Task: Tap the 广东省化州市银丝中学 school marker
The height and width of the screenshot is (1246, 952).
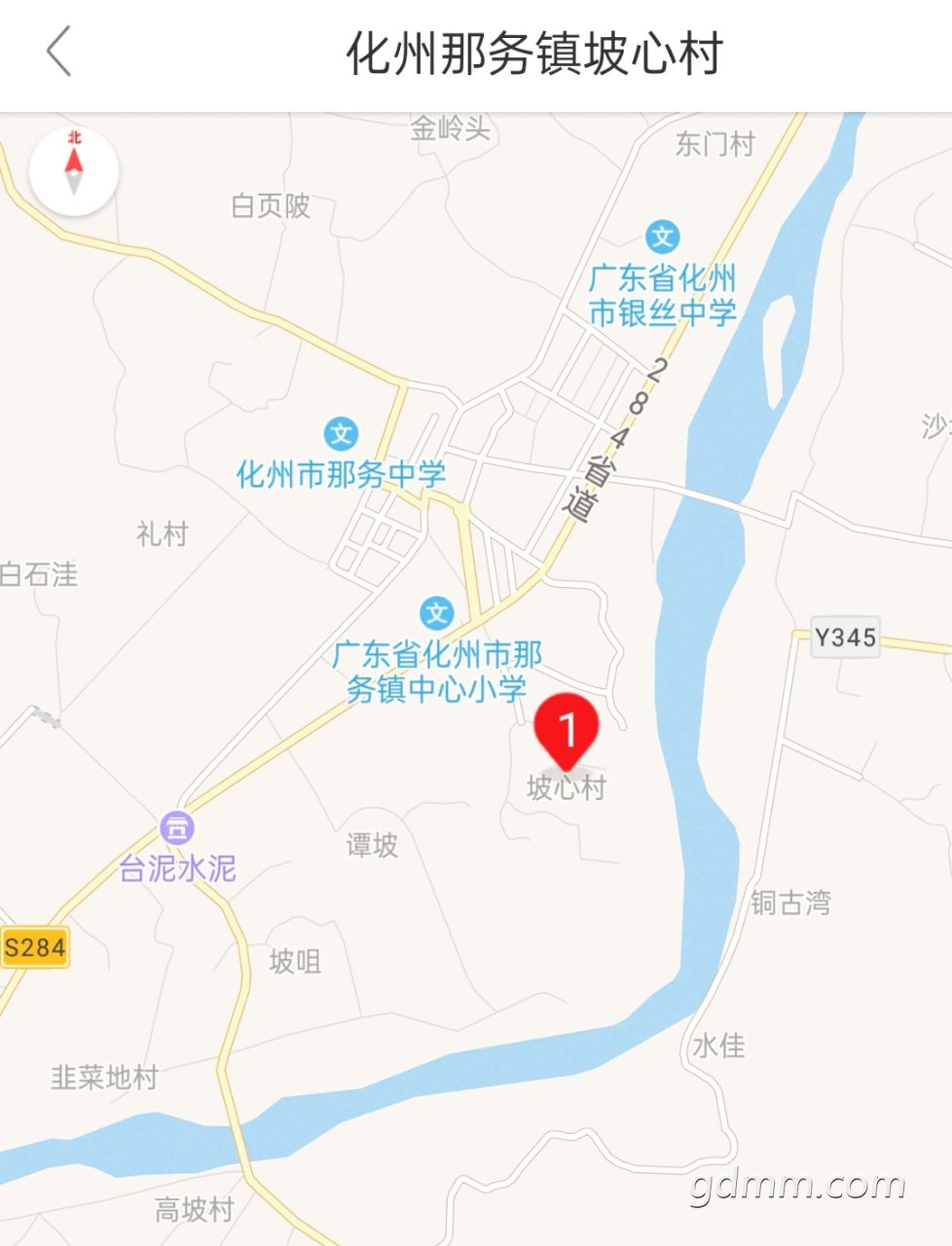Action: (663, 237)
